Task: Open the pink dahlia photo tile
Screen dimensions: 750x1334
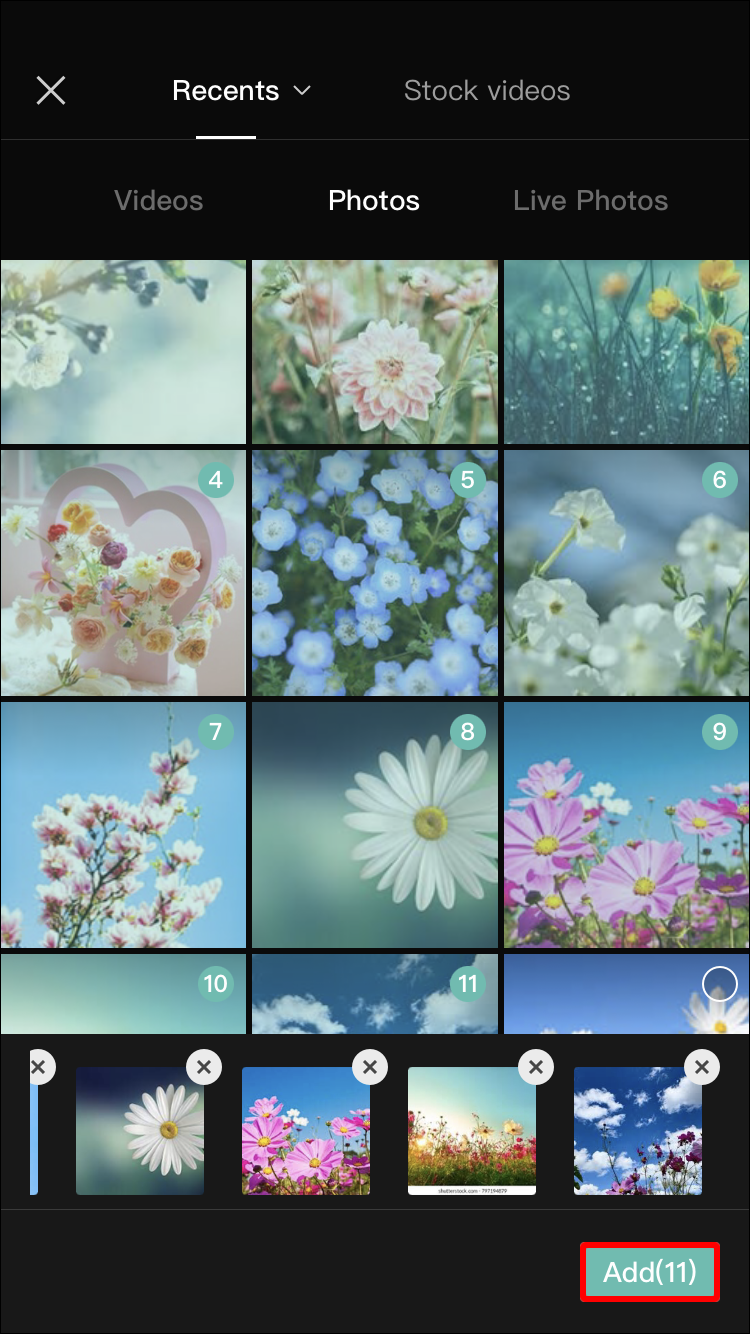Action: (x=374, y=350)
